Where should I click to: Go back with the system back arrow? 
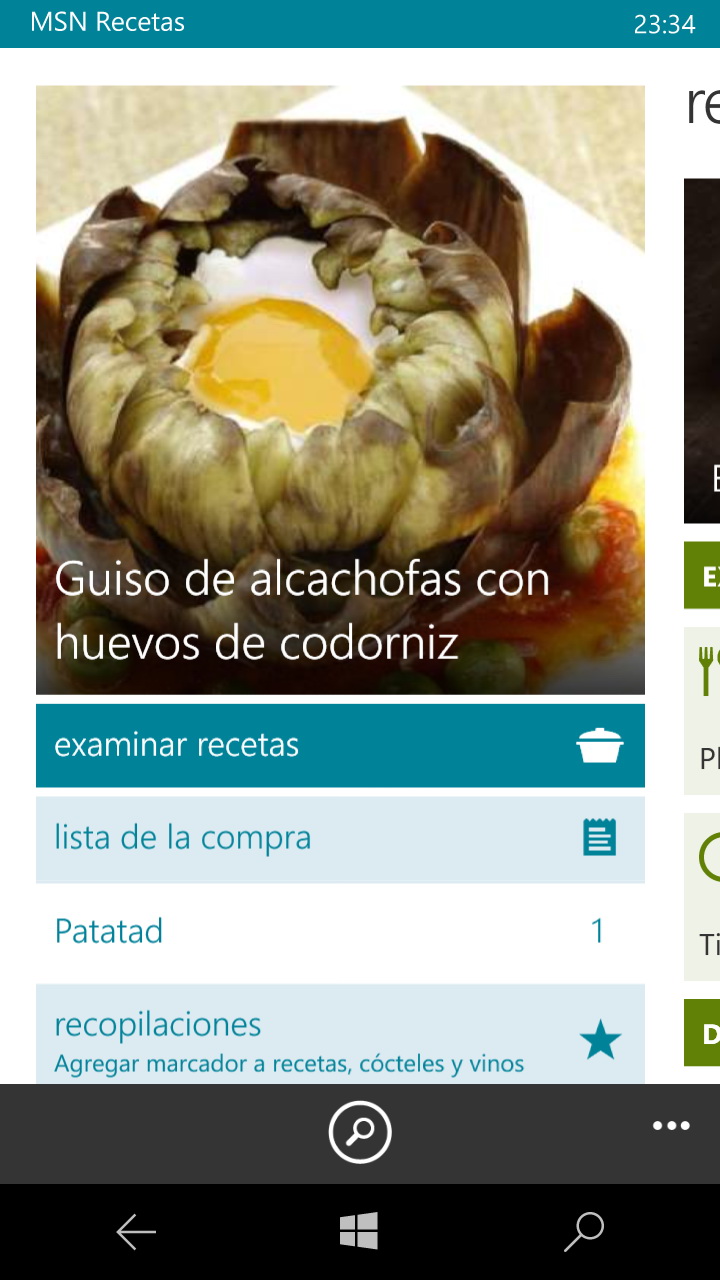coord(136,1232)
